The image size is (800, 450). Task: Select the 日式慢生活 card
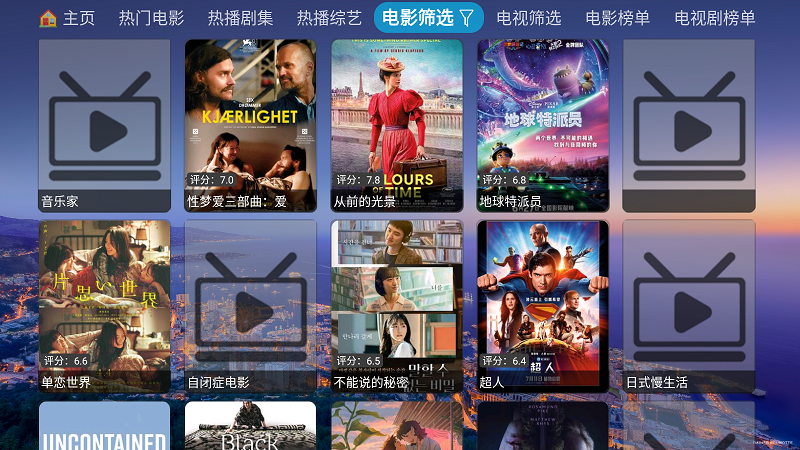(x=689, y=306)
